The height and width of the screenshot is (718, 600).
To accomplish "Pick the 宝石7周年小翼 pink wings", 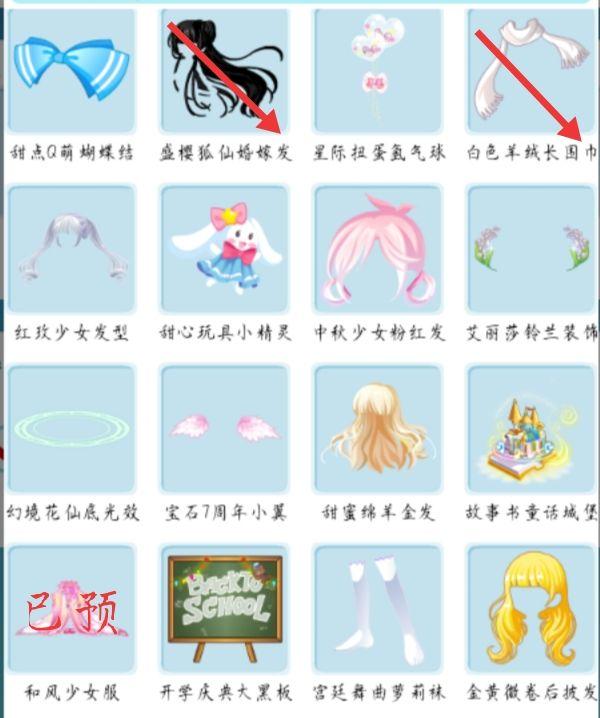I will coord(224,429).
